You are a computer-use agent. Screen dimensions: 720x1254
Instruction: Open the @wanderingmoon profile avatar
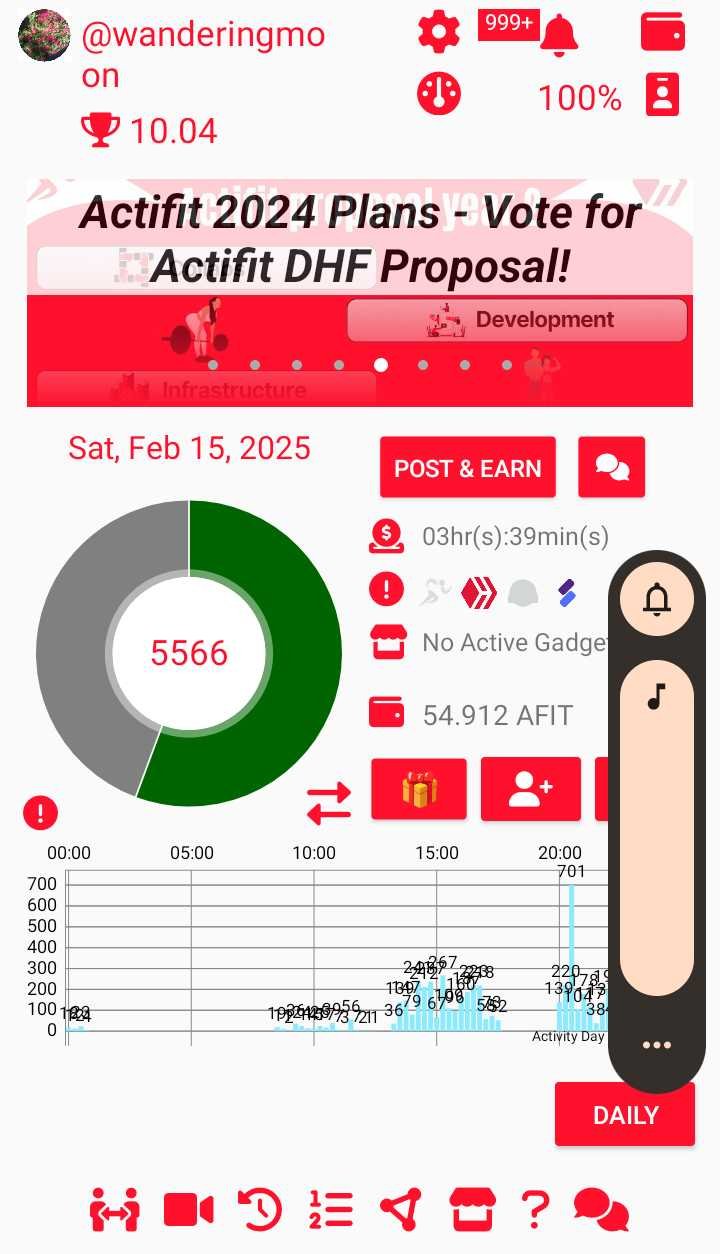click(x=44, y=36)
